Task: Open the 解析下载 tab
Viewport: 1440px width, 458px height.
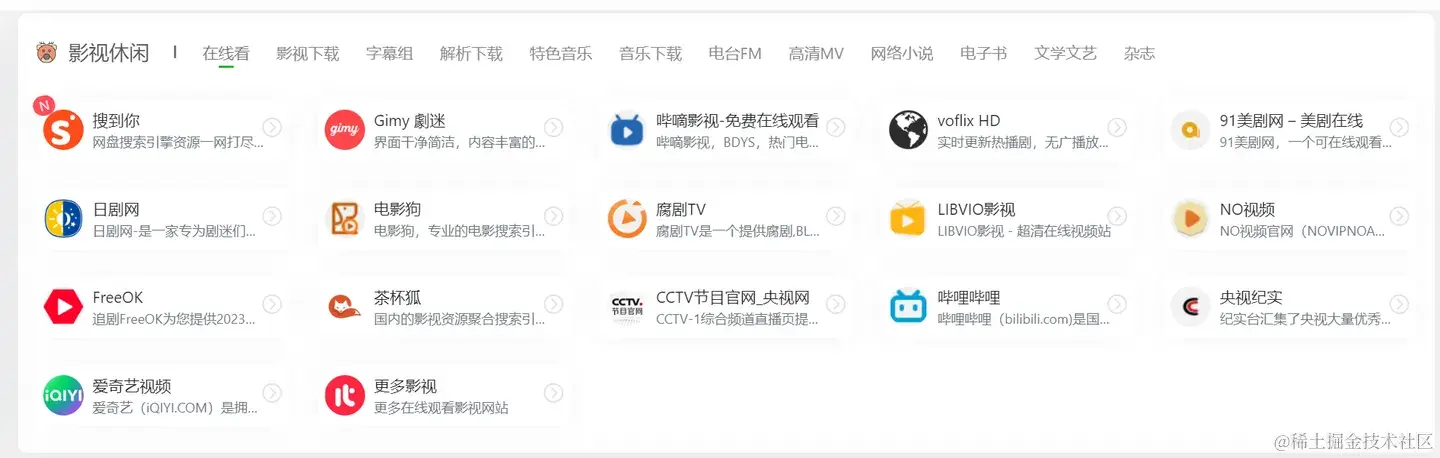Action: point(471,54)
